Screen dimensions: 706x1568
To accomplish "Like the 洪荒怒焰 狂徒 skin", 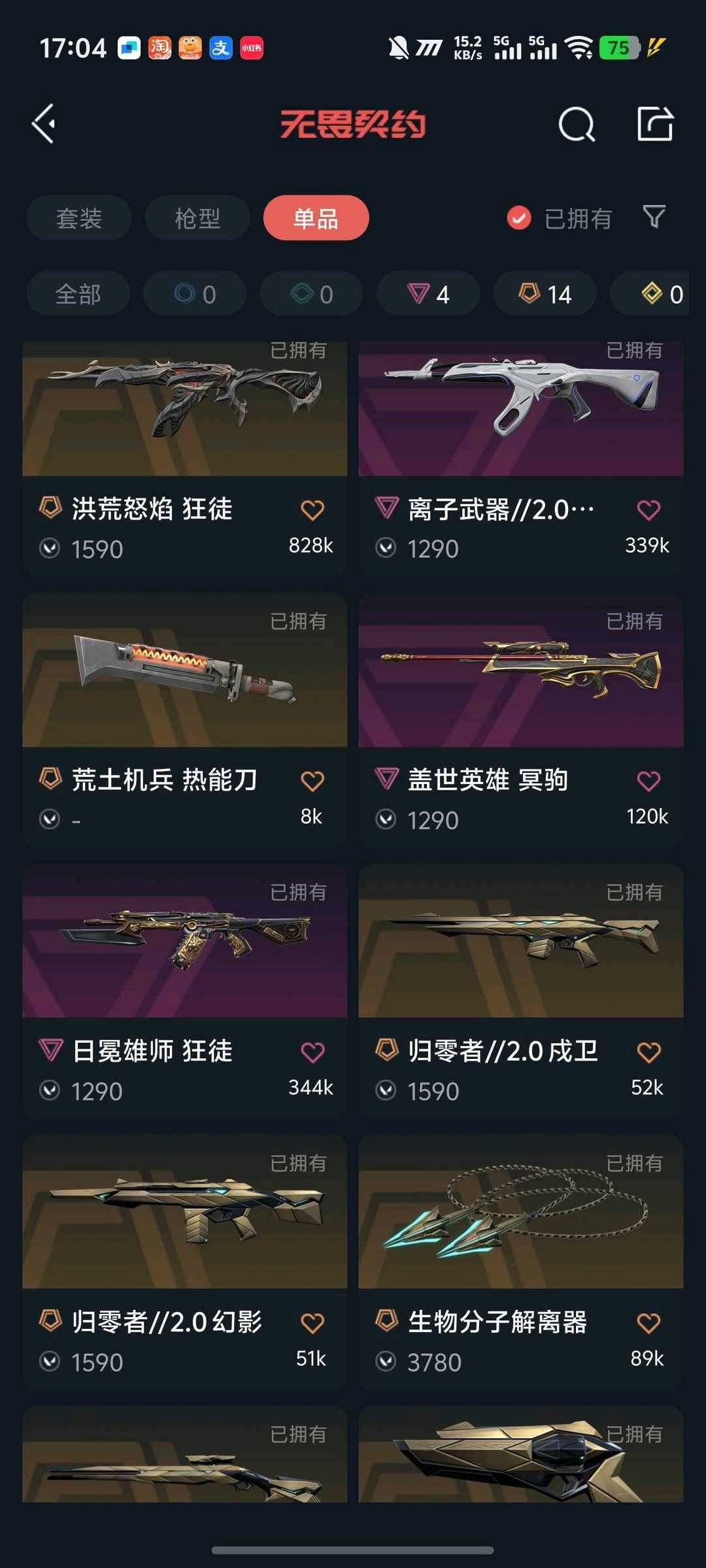I will click(312, 510).
